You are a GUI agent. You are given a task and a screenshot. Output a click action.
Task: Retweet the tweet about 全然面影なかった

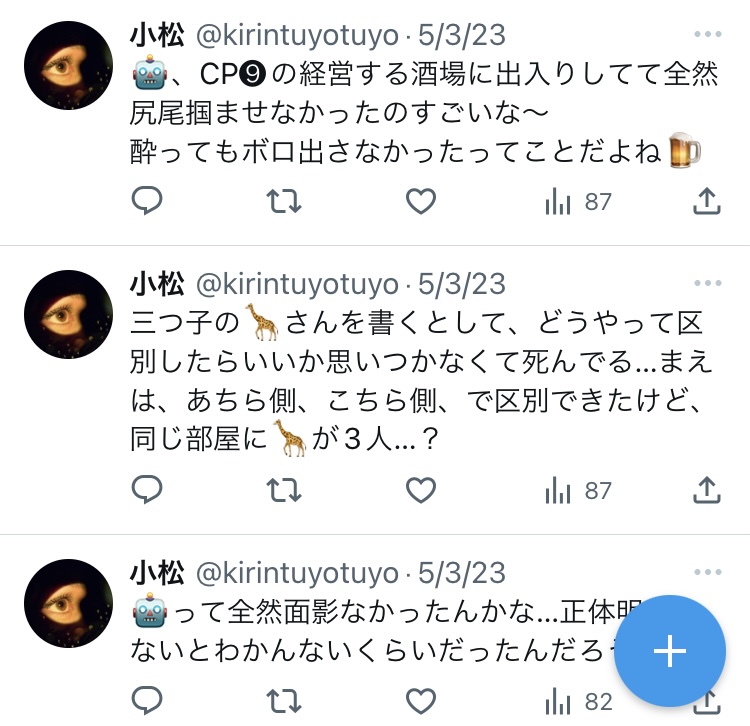(283, 702)
